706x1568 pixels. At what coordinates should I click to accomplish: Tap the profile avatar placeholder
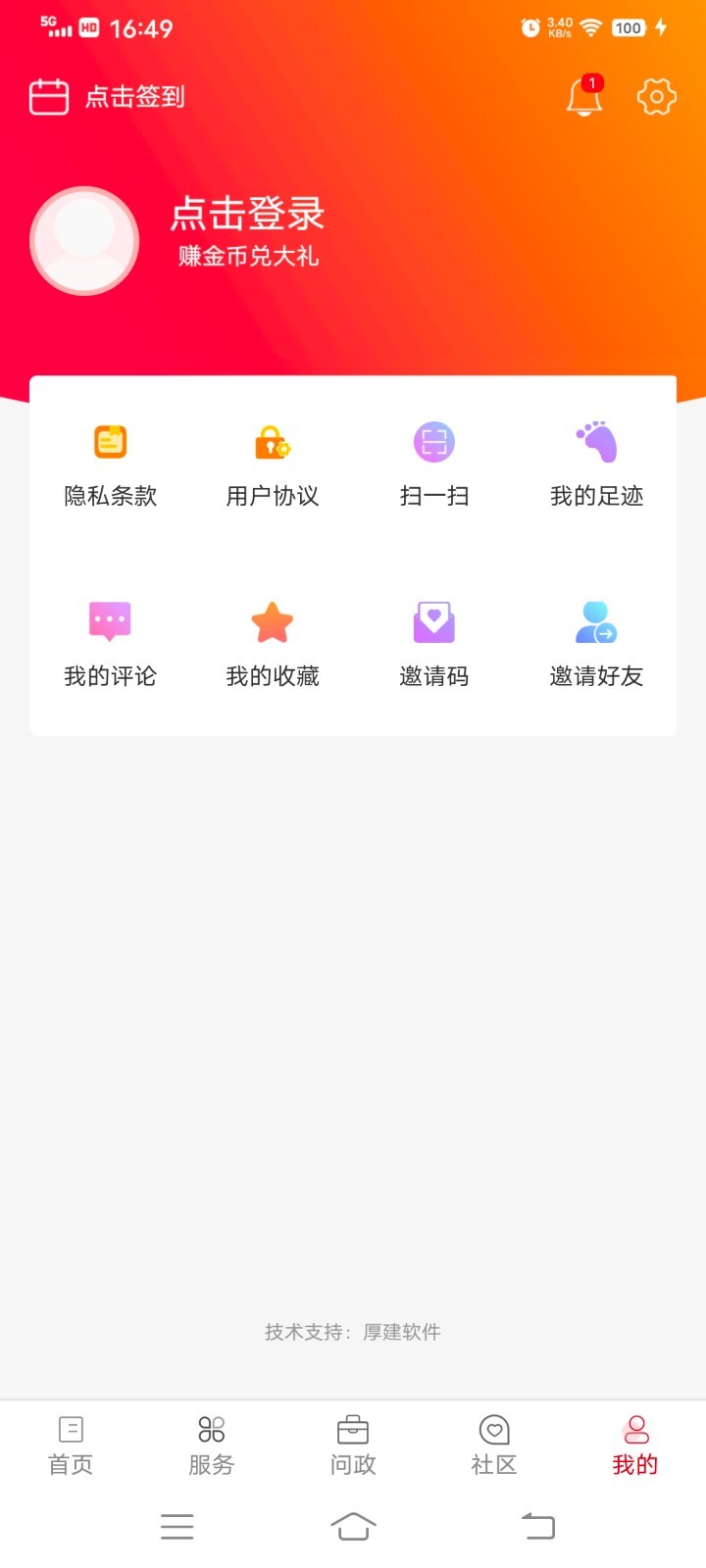84,241
